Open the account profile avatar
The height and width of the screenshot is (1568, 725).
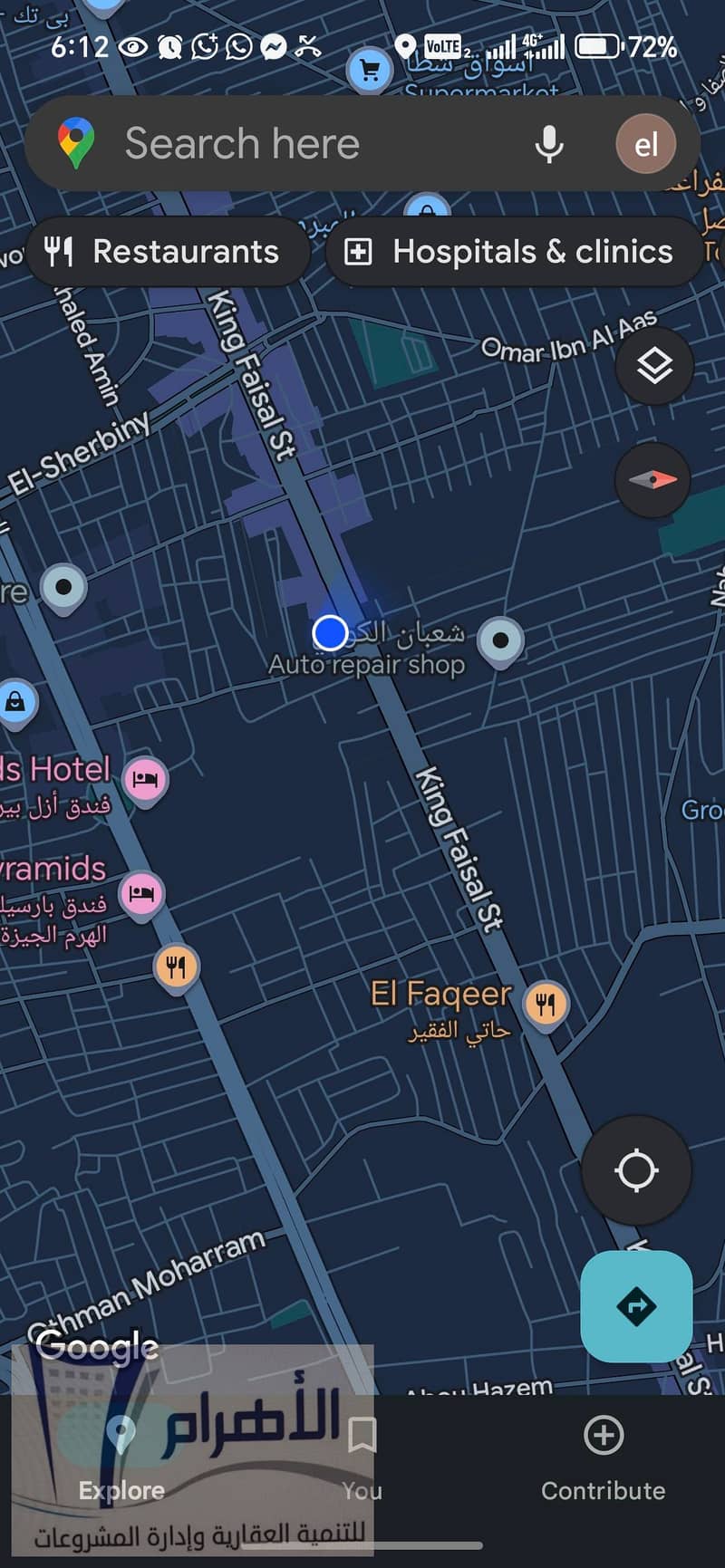(645, 144)
